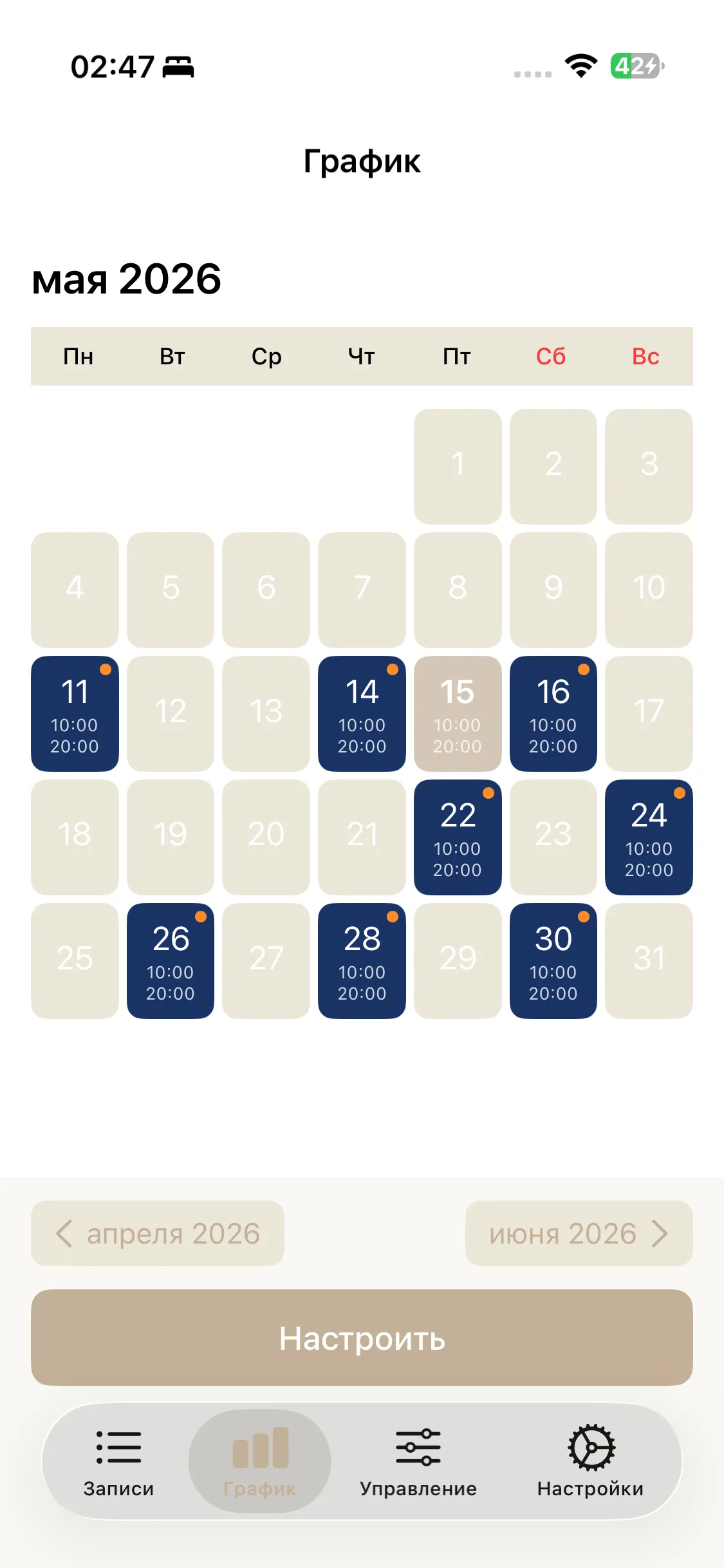Open the Настройки tab

[x=590, y=1461]
